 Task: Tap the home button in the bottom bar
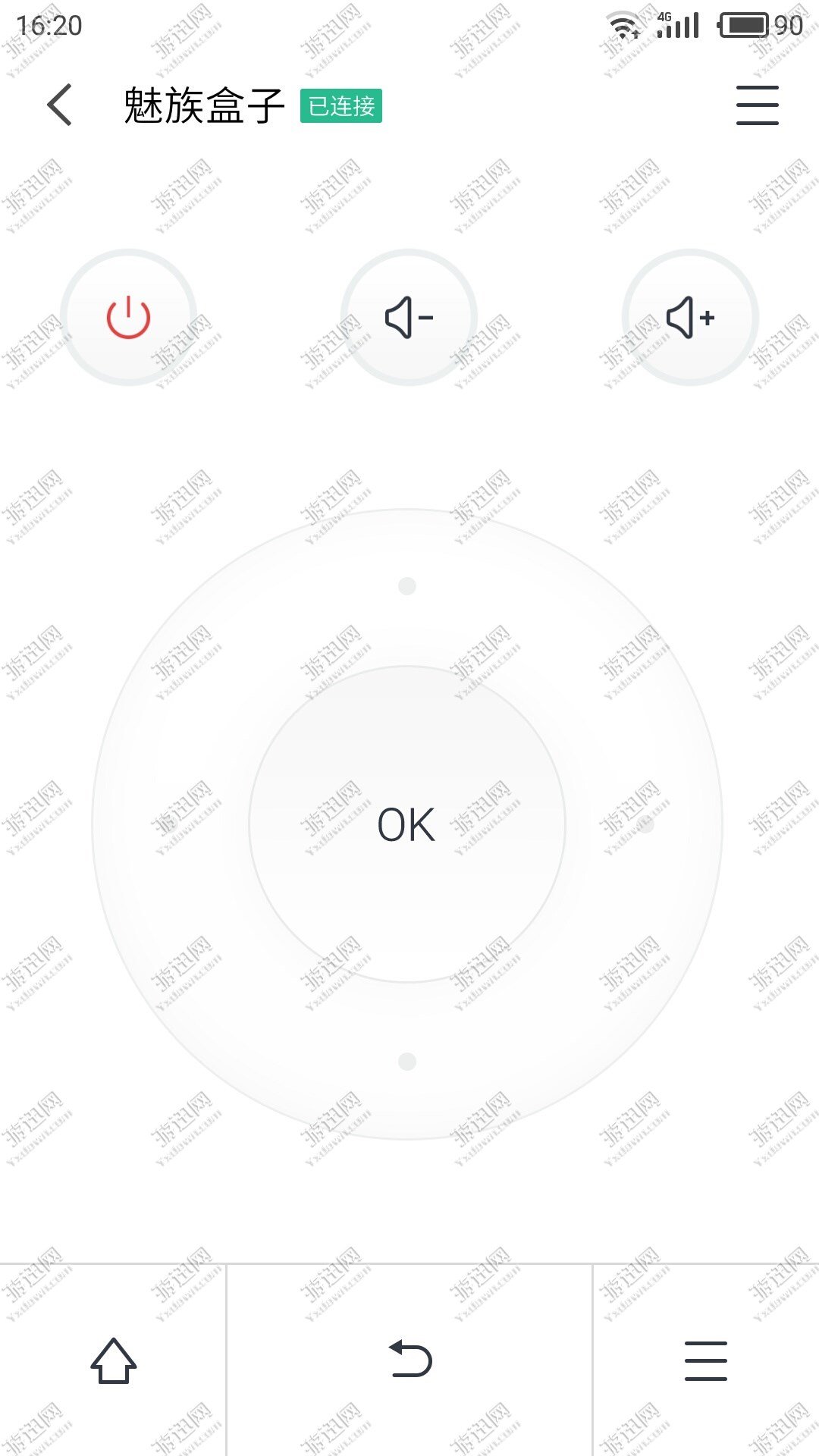[x=114, y=1360]
